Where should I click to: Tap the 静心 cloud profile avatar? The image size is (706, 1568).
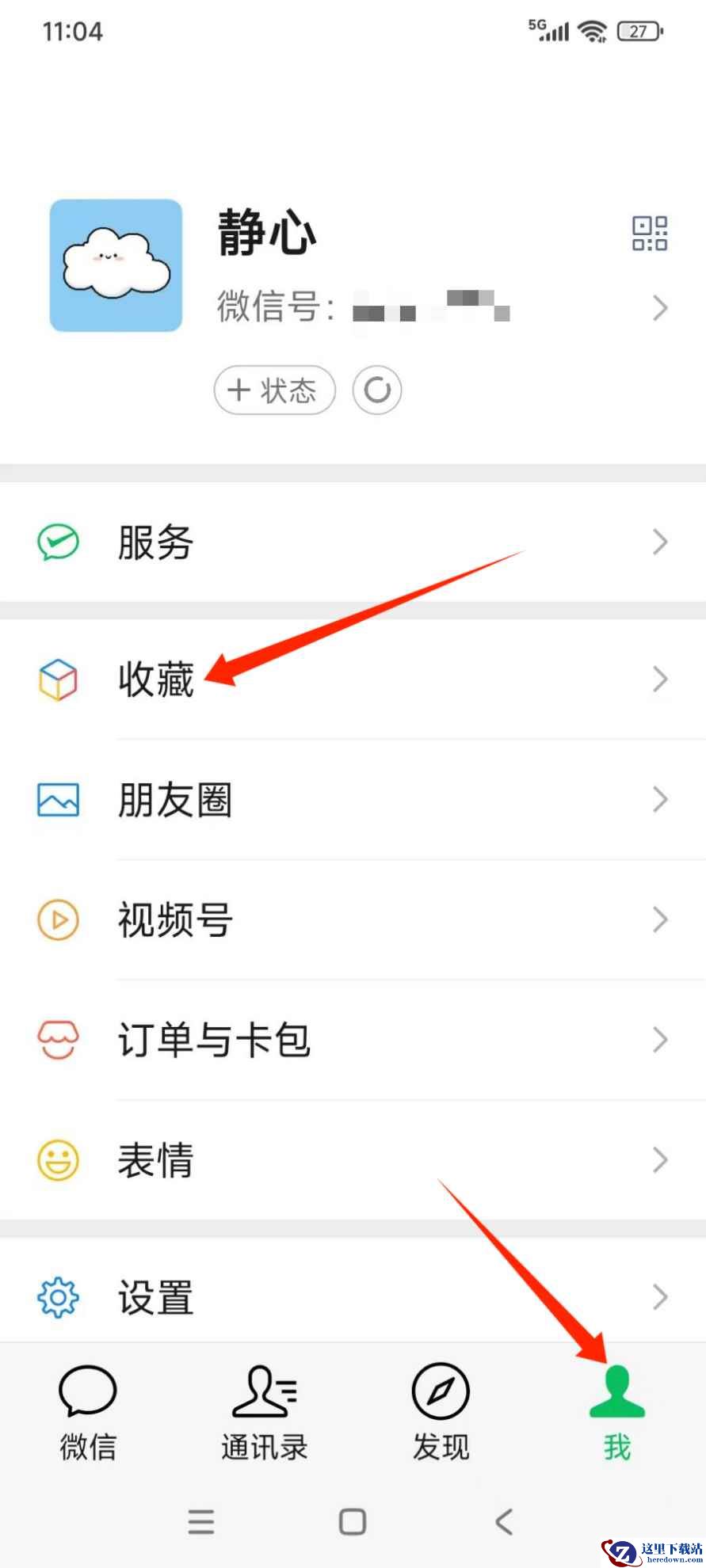(x=116, y=265)
